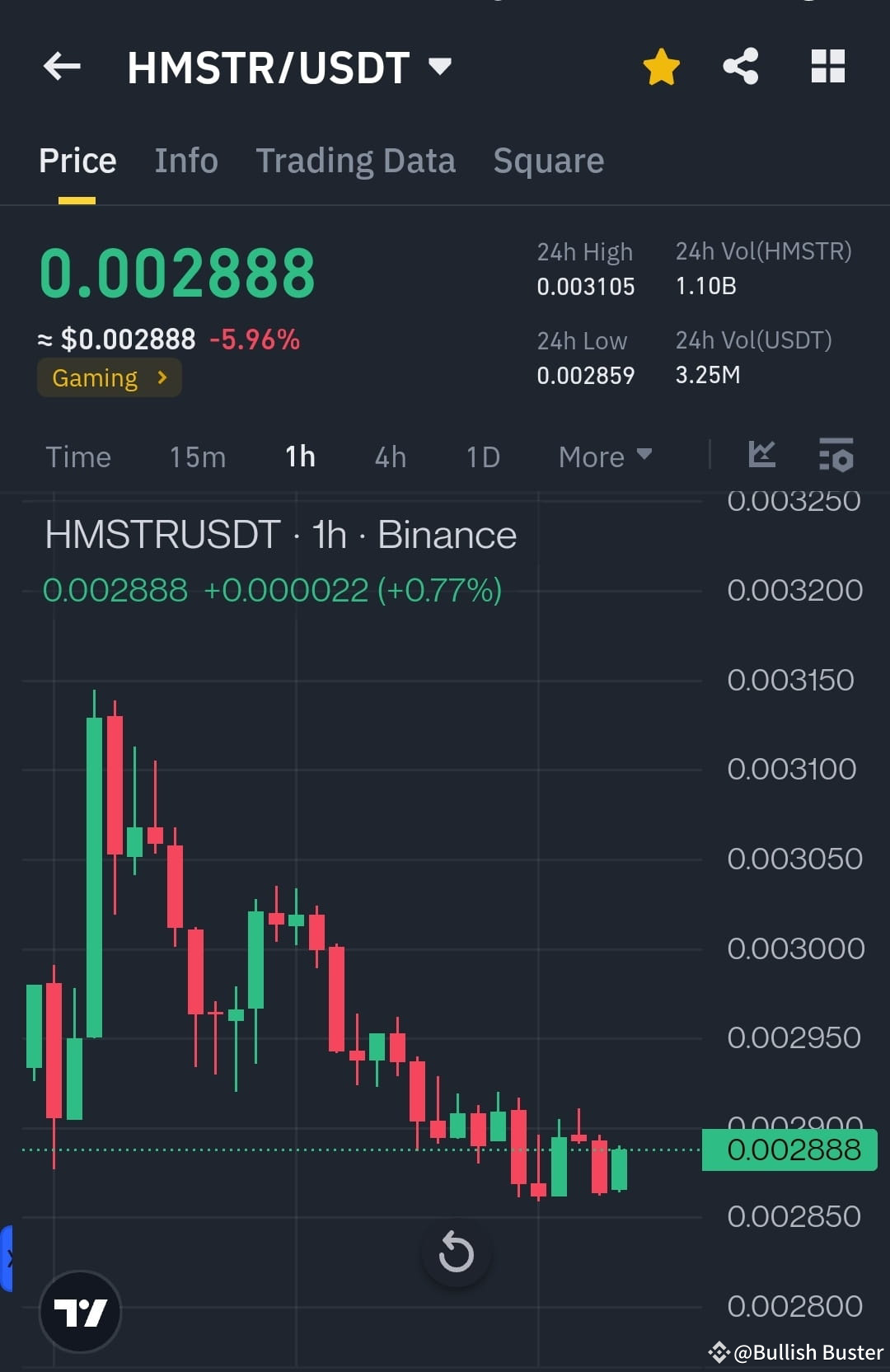
Task: Tap the green current price label 0.002888
Action: [x=787, y=1150]
